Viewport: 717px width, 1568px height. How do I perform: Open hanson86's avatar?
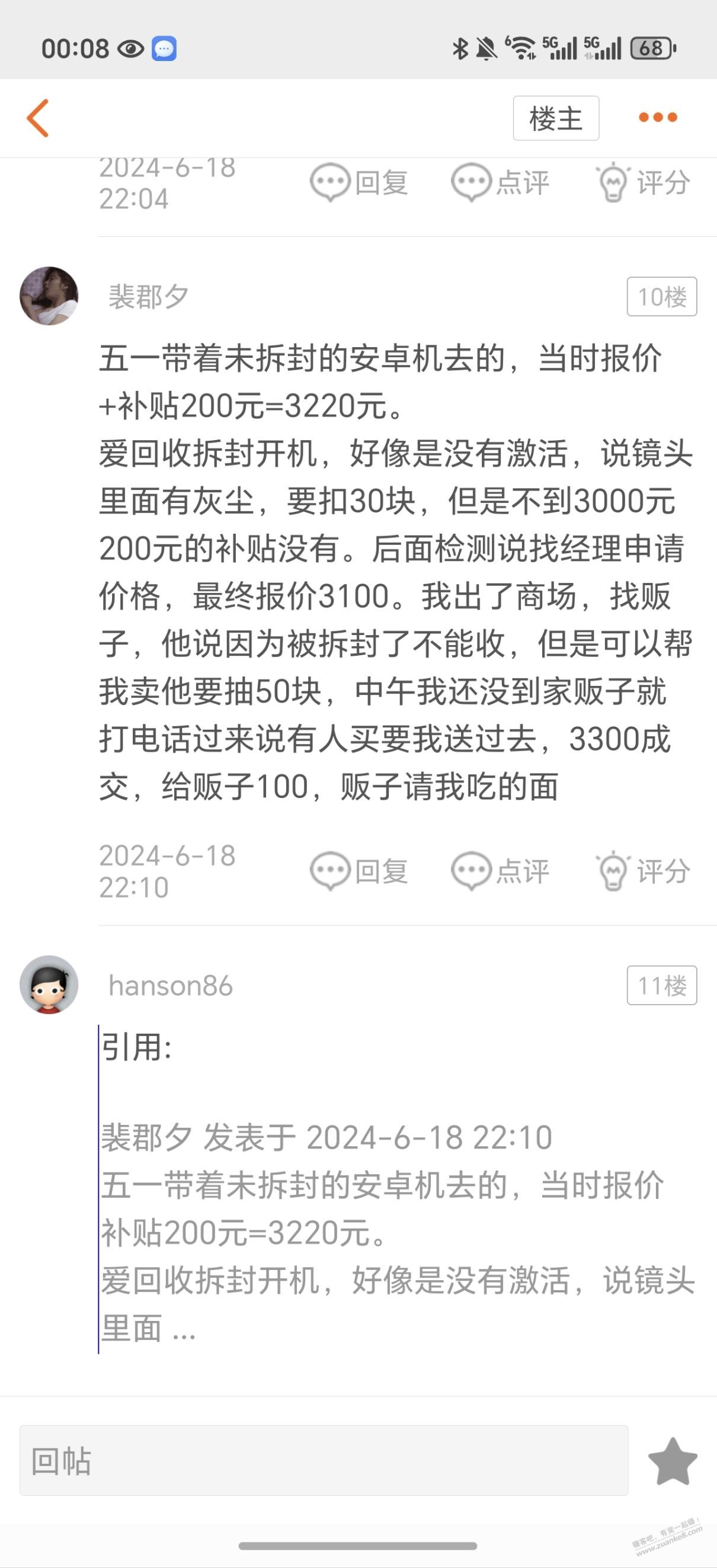tap(49, 985)
